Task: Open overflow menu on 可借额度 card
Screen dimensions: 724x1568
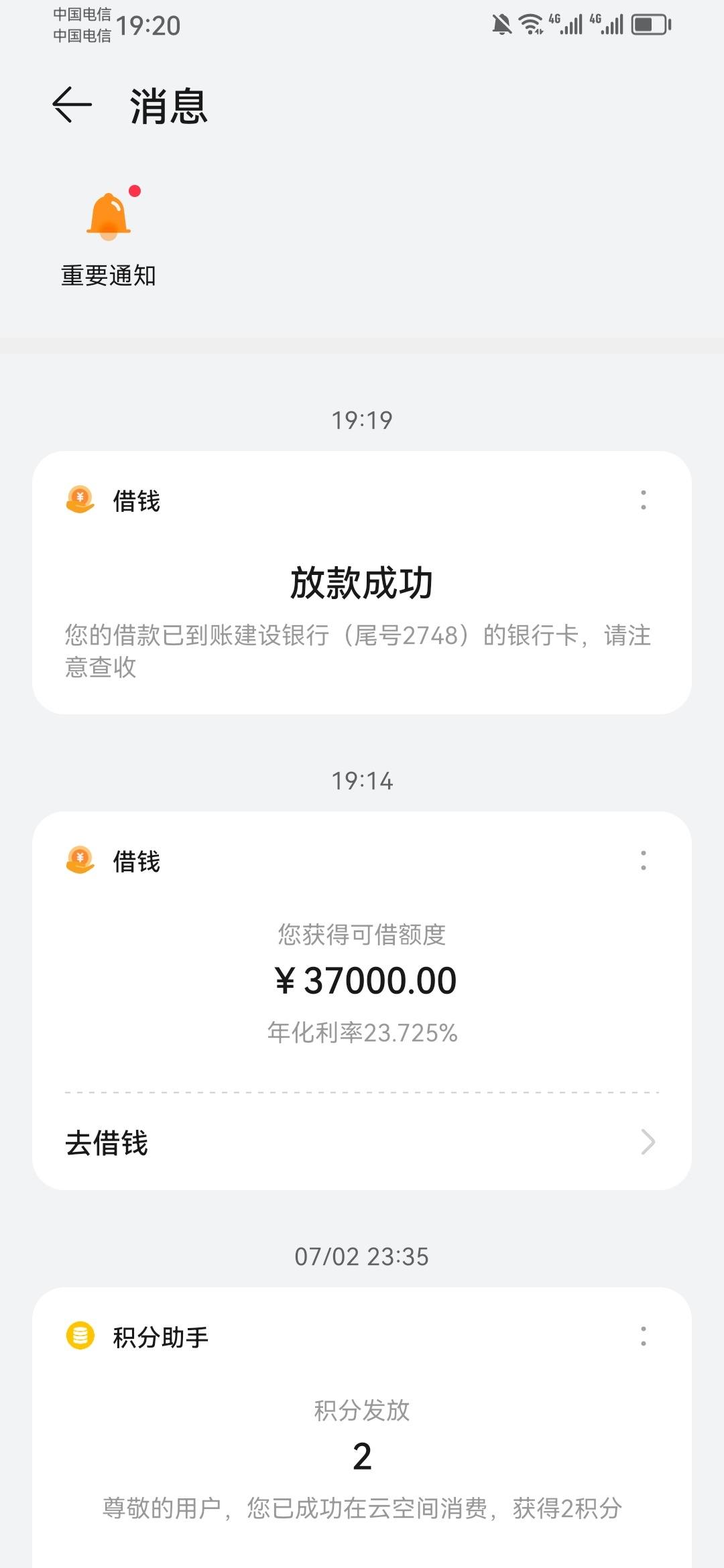Action: pyautogui.click(x=644, y=860)
